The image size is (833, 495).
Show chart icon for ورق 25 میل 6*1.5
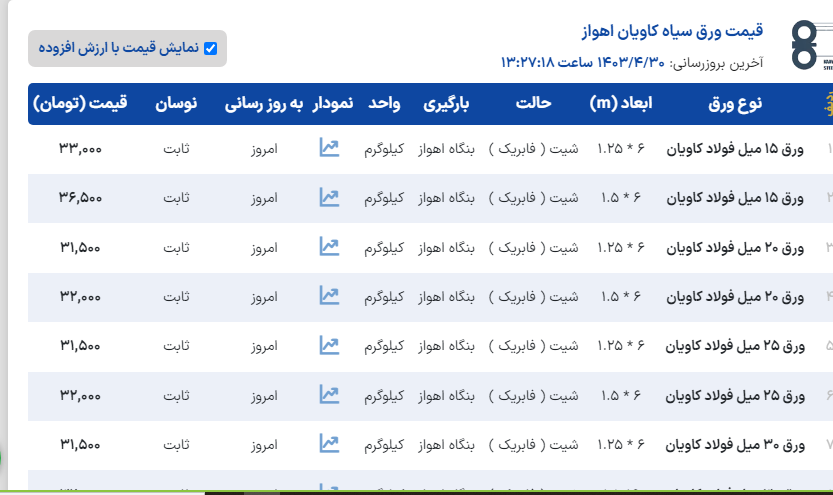pyautogui.click(x=329, y=394)
